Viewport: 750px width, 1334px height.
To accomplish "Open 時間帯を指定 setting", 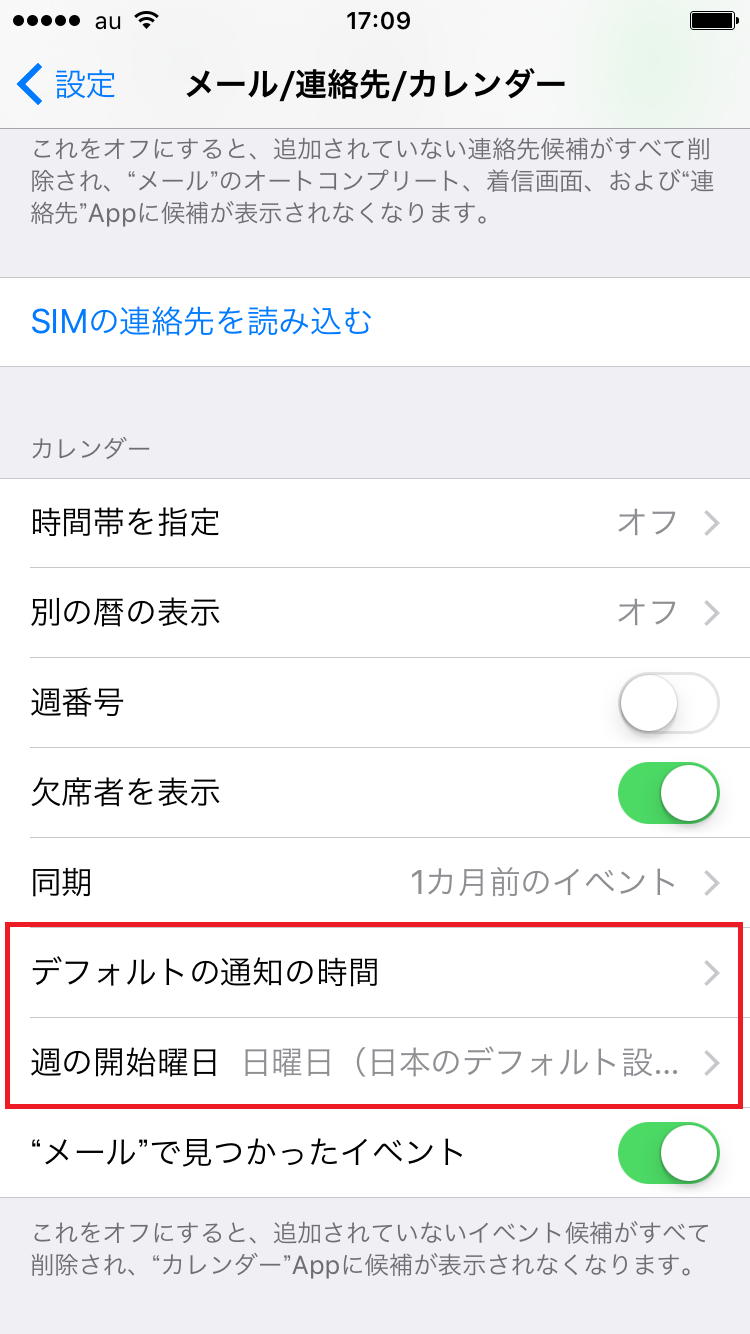I will pyautogui.click(x=375, y=523).
